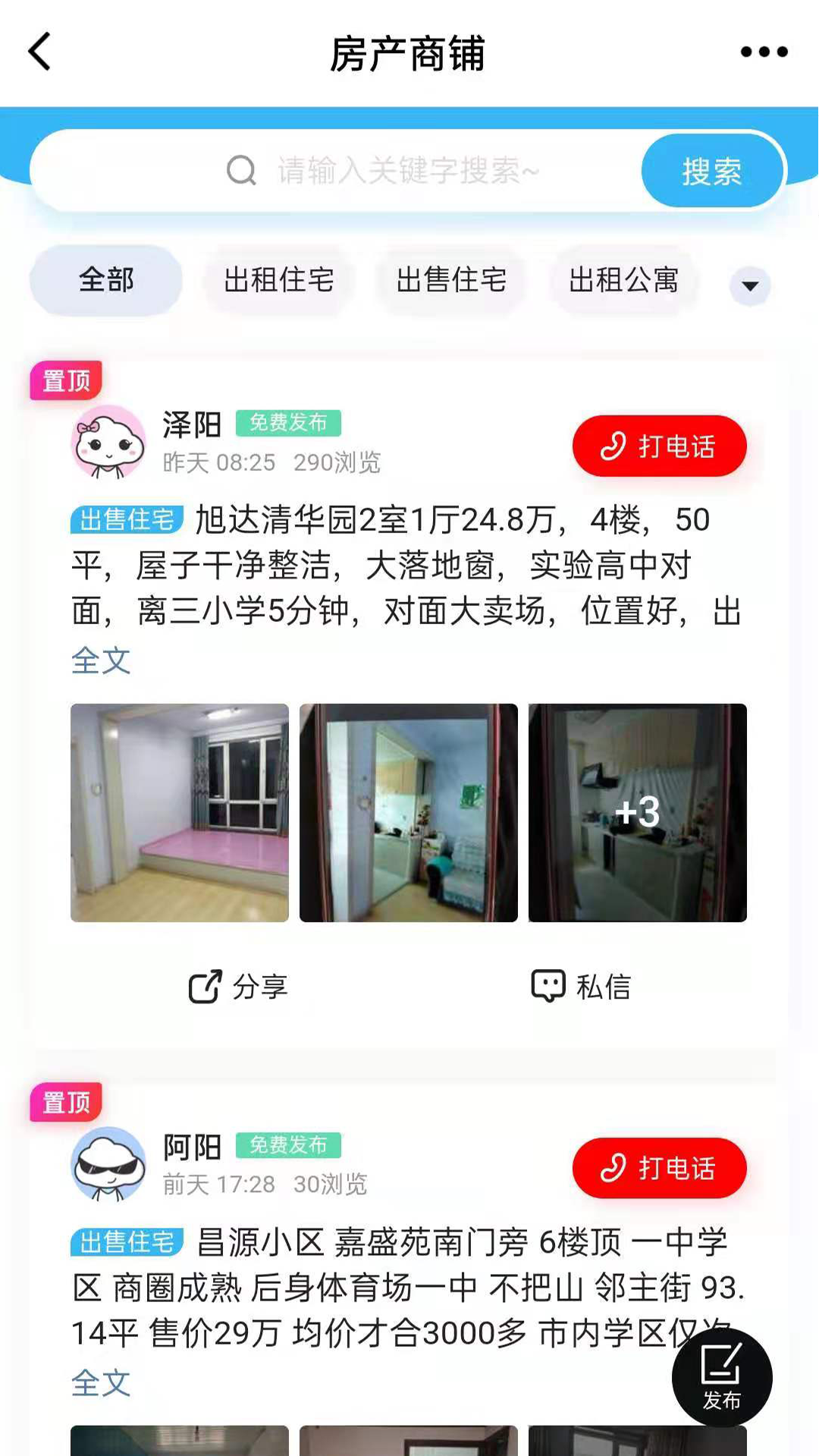Viewport: 819px width, 1456px height.
Task: Tap the blue 搜索 button
Action: (x=711, y=171)
